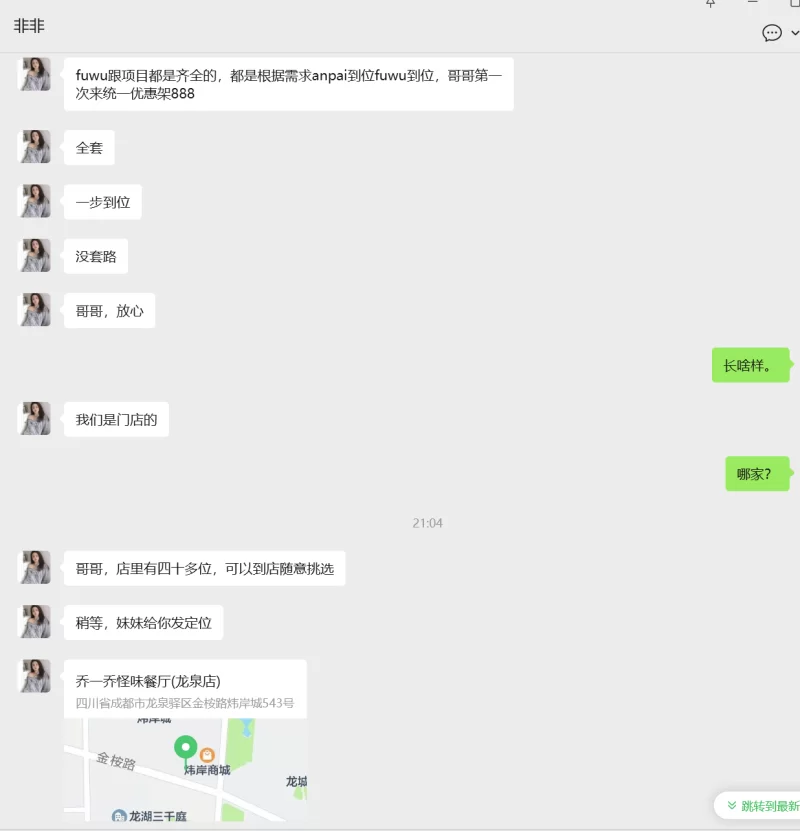The width and height of the screenshot is (800, 831).
Task: Jump to the latest messages
Action: tap(762, 806)
